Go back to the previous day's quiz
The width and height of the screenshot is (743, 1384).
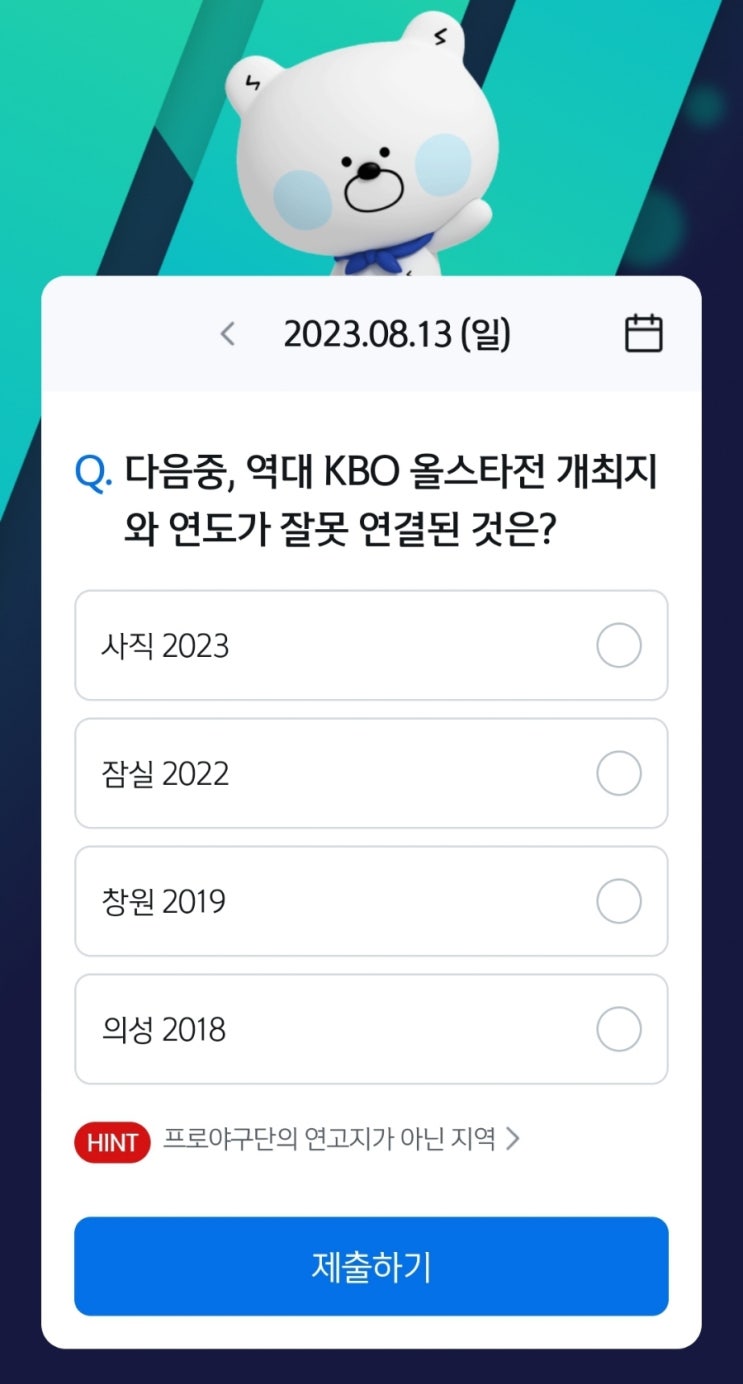coord(227,333)
